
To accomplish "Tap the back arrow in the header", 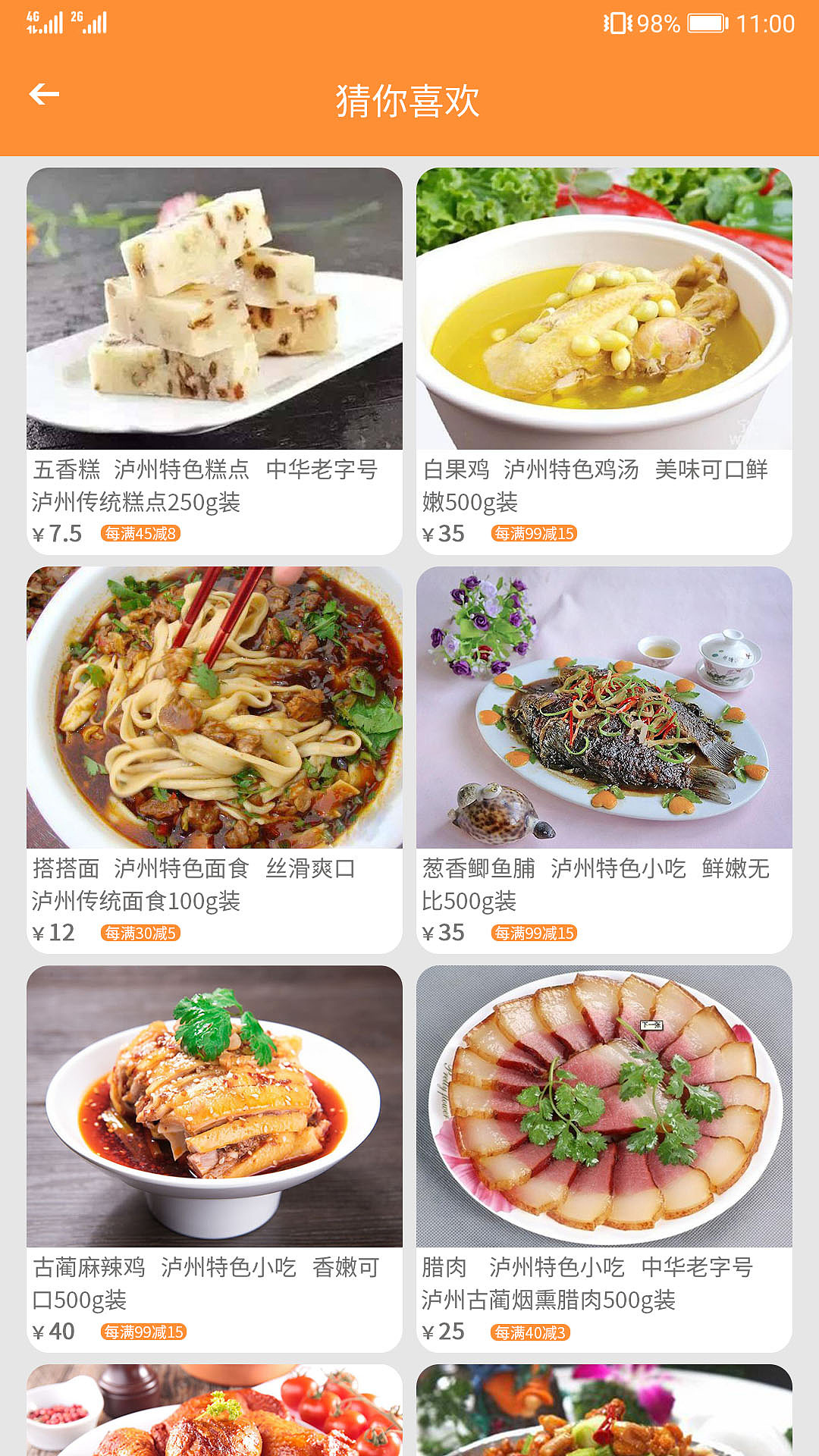I will tap(44, 94).
